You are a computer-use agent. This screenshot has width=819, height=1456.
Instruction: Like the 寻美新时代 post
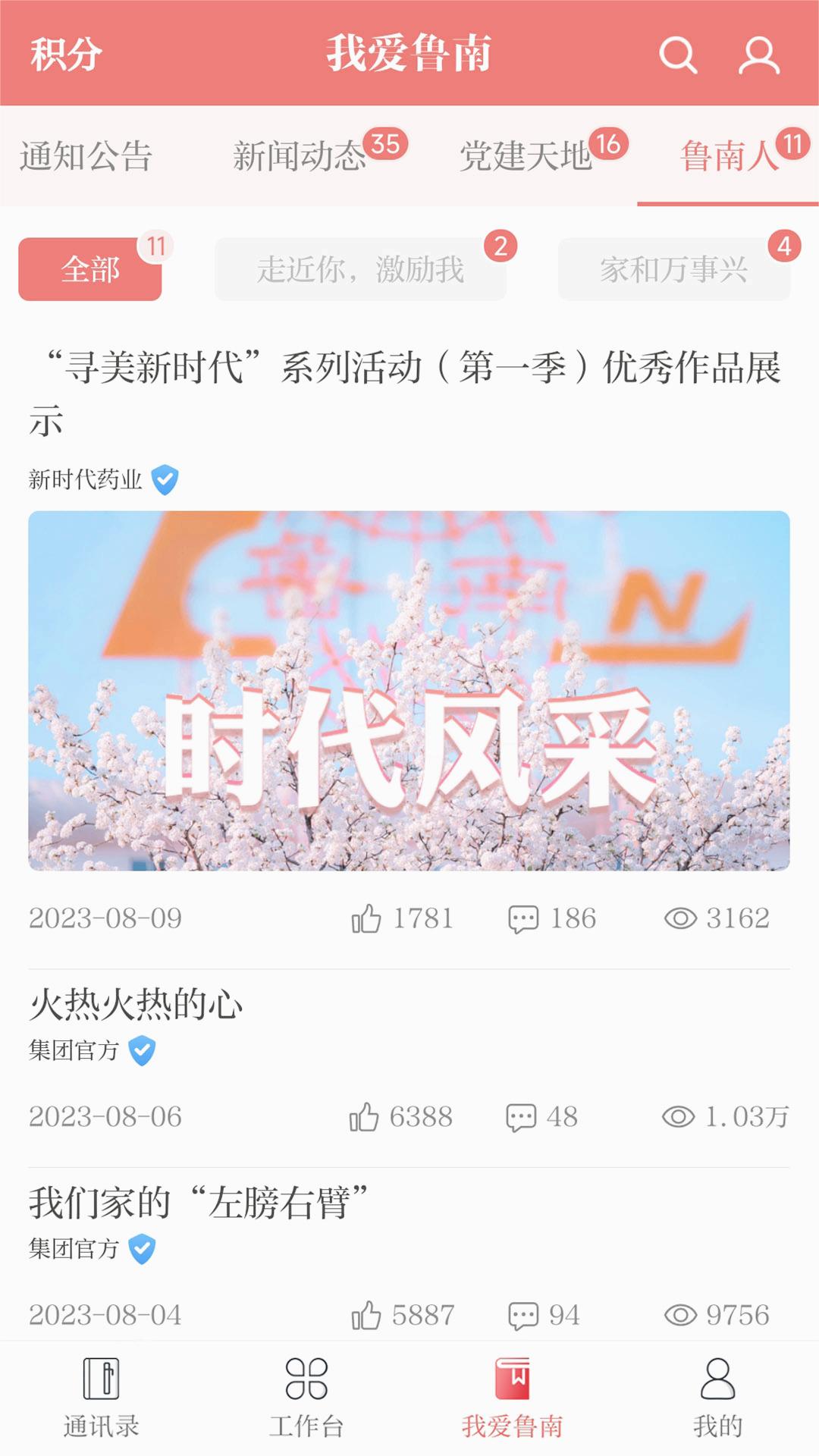(x=366, y=918)
